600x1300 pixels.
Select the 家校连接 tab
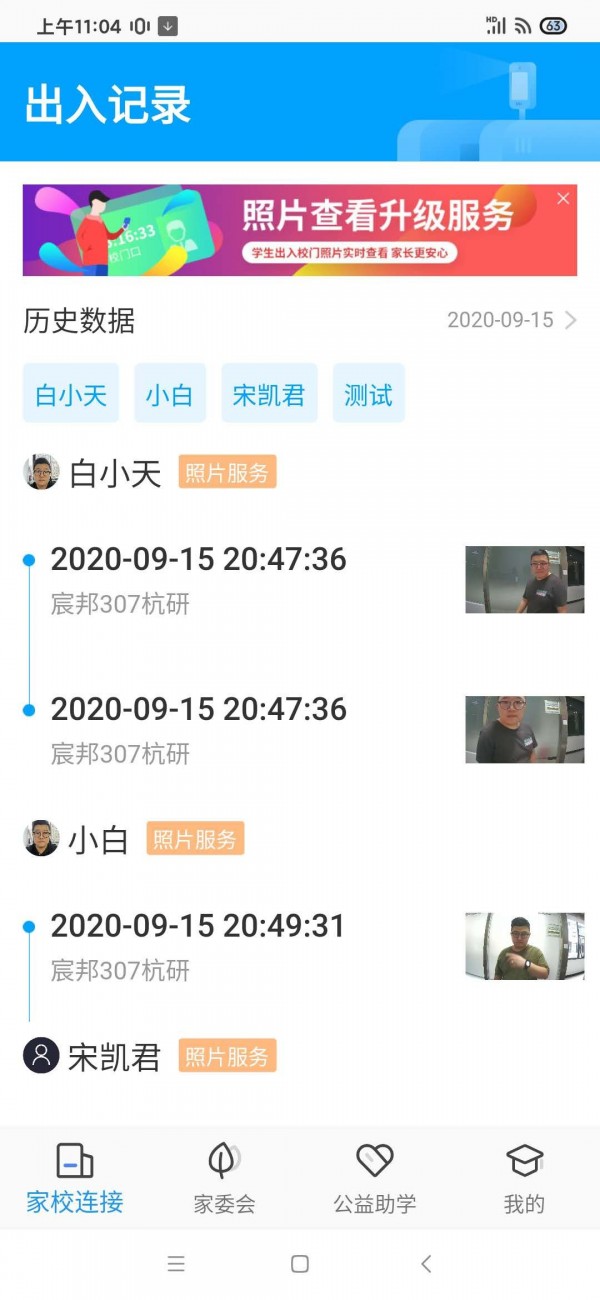click(75, 1178)
